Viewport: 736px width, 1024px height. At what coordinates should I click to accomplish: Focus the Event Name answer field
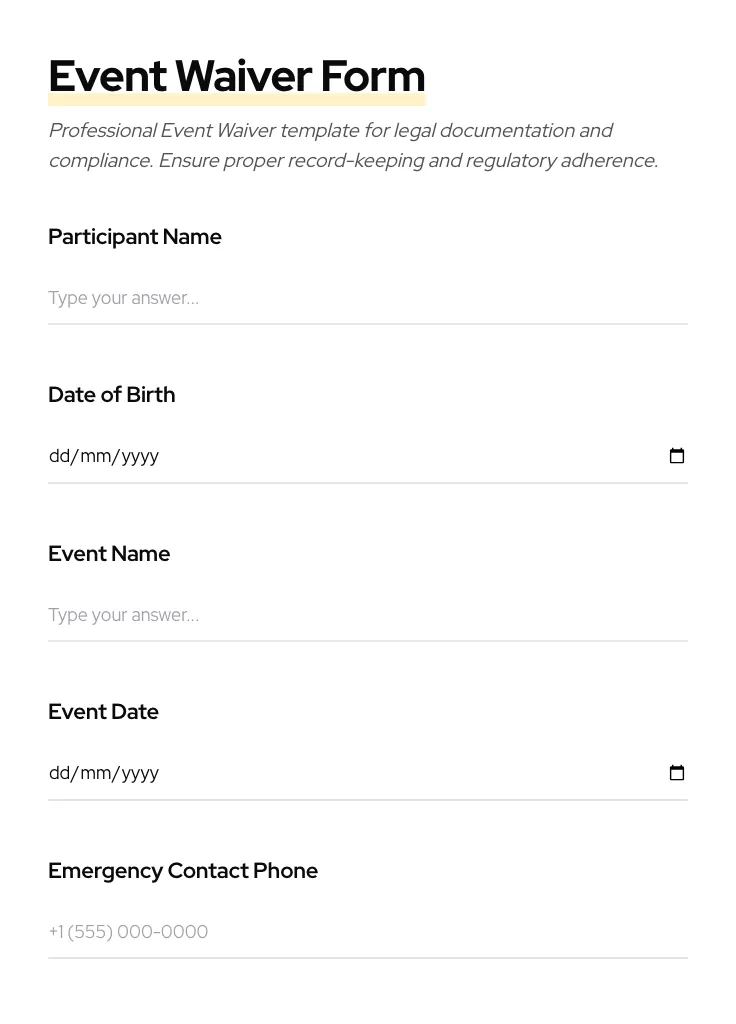click(x=300, y=615)
